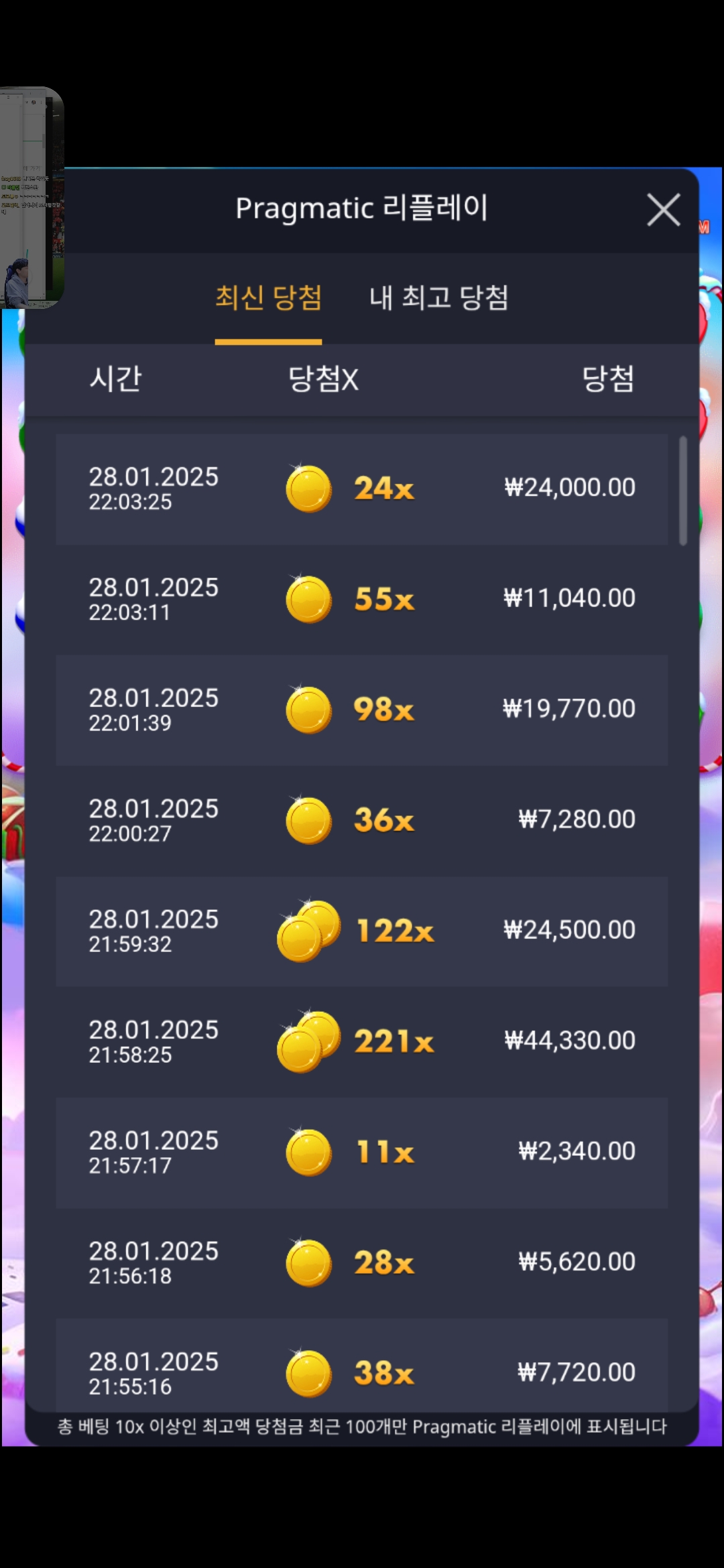Screen dimensions: 724x1568
Task: Tap the floating picture-in-picture video window
Action: coord(32,198)
